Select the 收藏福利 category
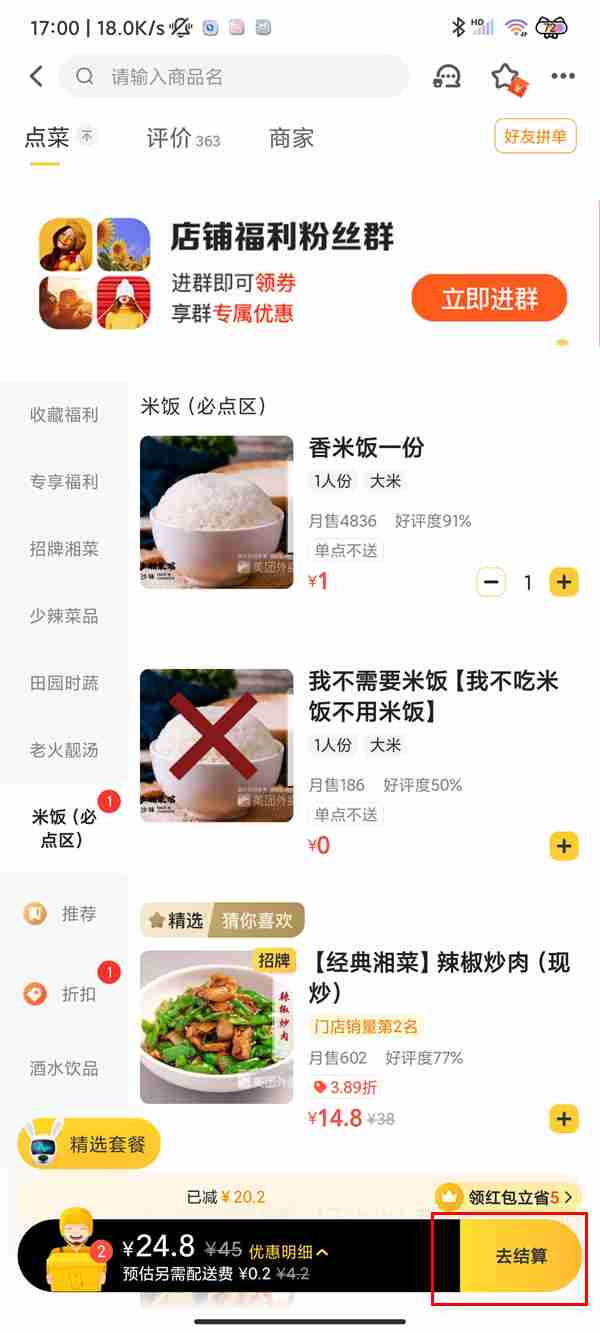Viewport: 600px width, 1333px height. coord(64,415)
